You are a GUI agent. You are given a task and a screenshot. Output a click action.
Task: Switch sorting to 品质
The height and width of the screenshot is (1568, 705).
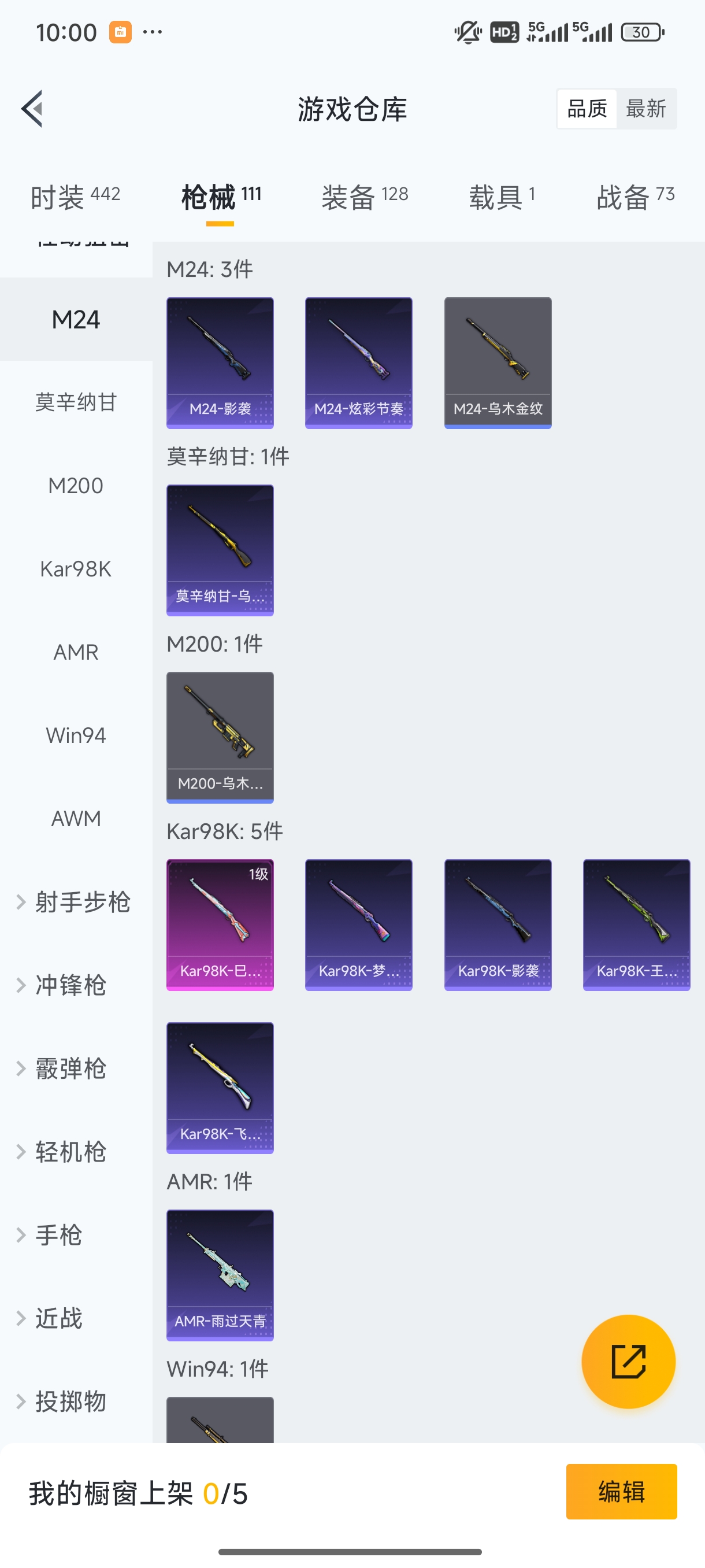click(586, 108)
